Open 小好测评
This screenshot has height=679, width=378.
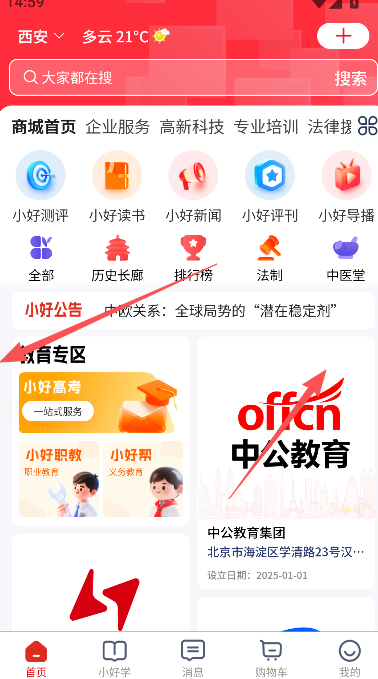coord(41,186)
